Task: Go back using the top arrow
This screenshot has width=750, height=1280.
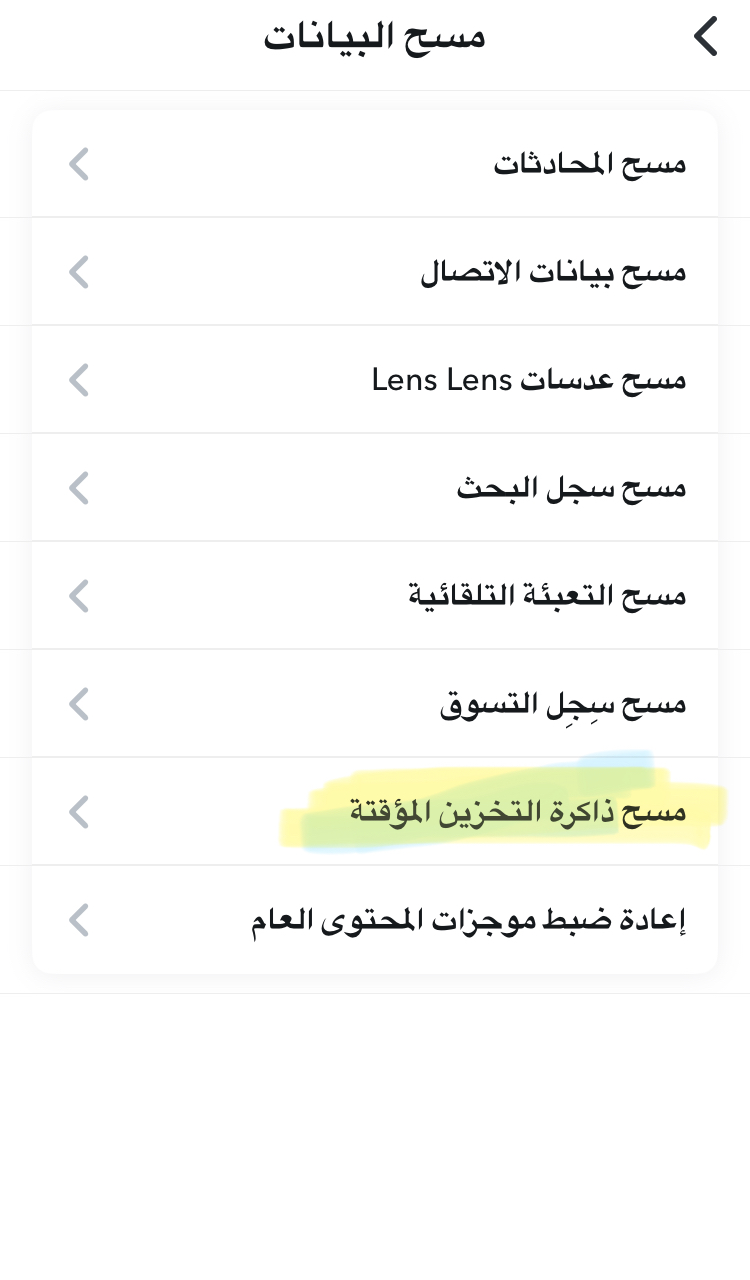Action: tap(706, 37)
